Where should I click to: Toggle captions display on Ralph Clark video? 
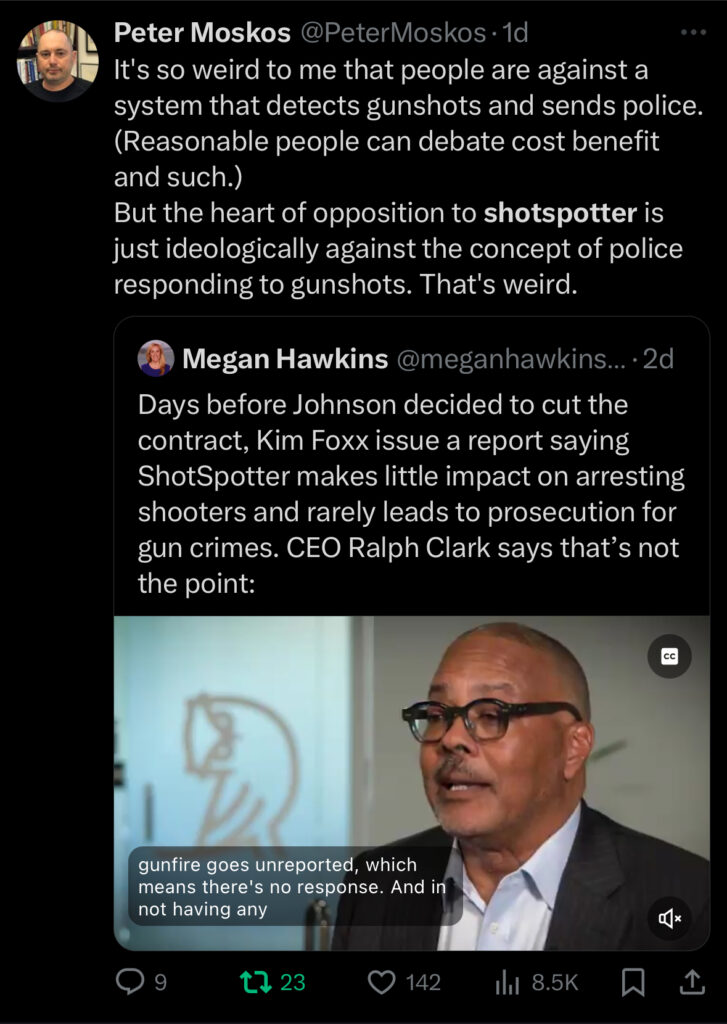click(x=668, y=657)
